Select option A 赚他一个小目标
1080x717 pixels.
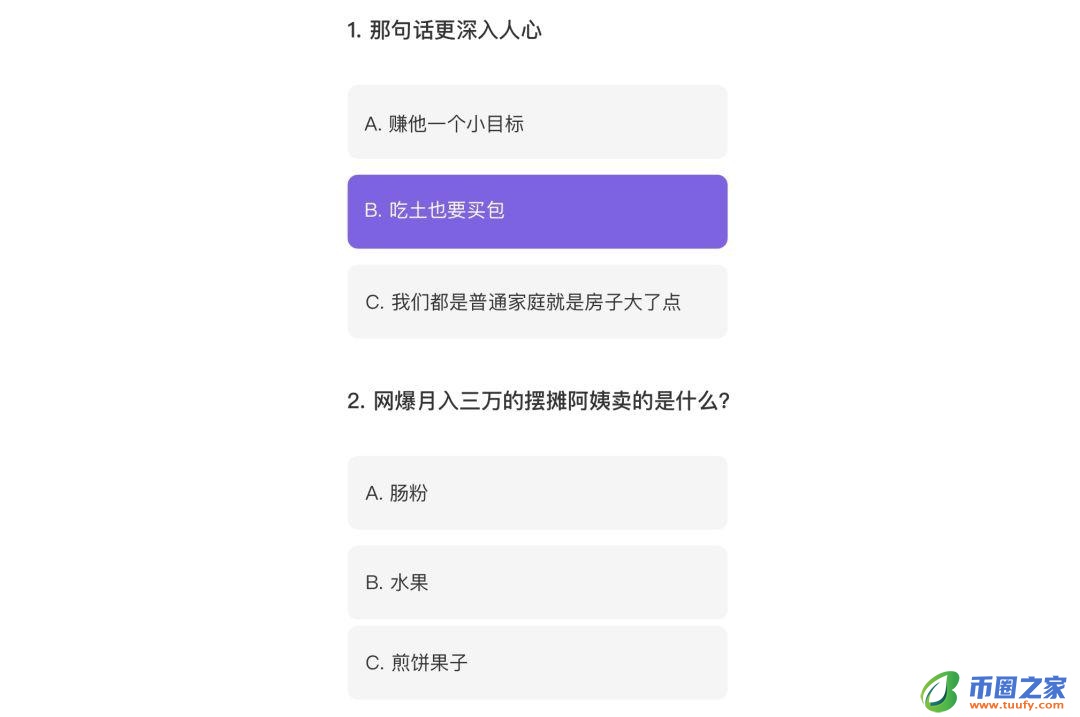pos(537,123)
